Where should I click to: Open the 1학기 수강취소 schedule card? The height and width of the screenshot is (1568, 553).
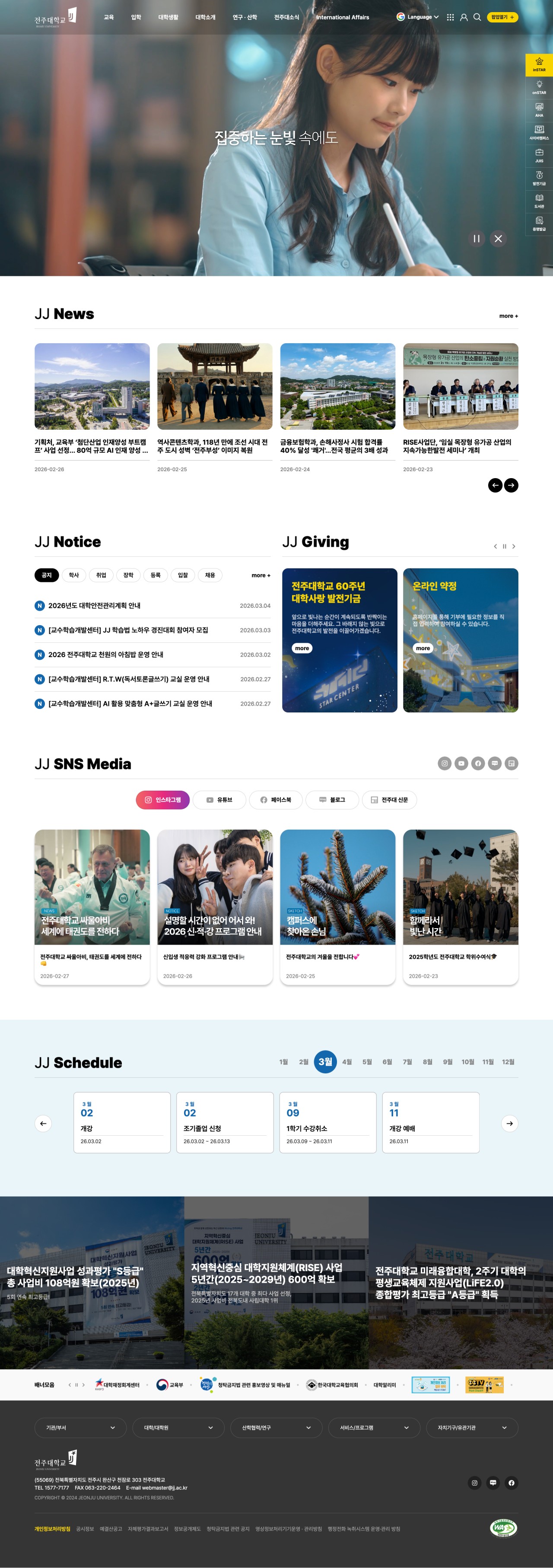click(327, 1122)
